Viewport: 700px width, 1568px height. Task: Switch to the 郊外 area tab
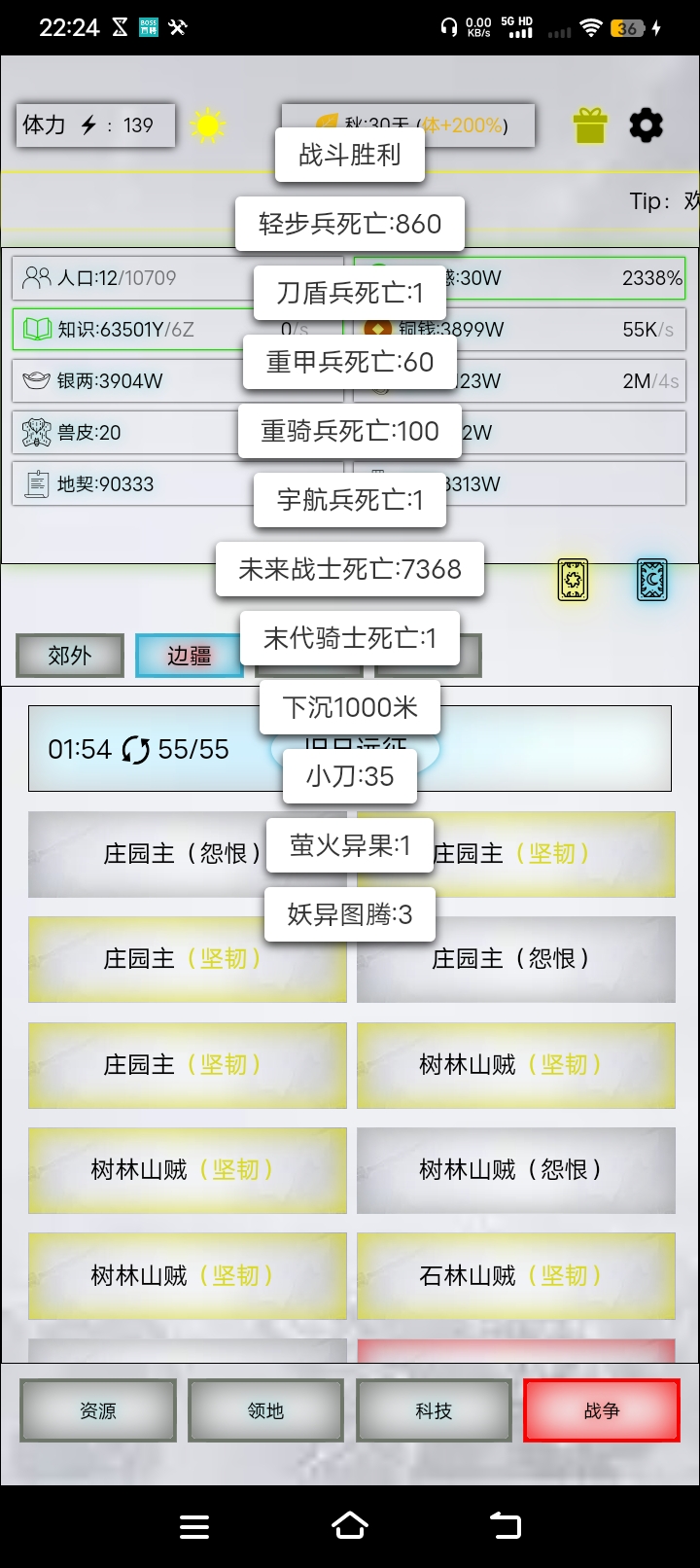pyautogui.click(x=70, y=656)
